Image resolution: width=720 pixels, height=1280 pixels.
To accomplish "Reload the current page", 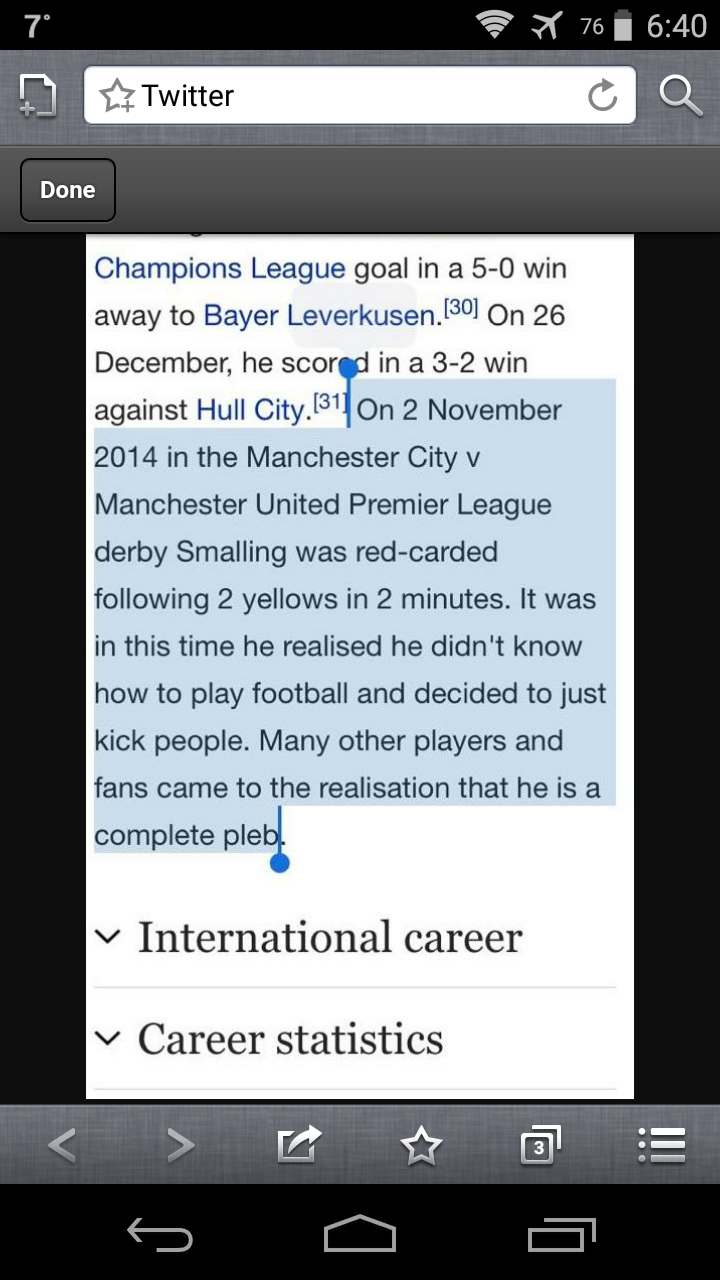I will click(x=602, y=96).
